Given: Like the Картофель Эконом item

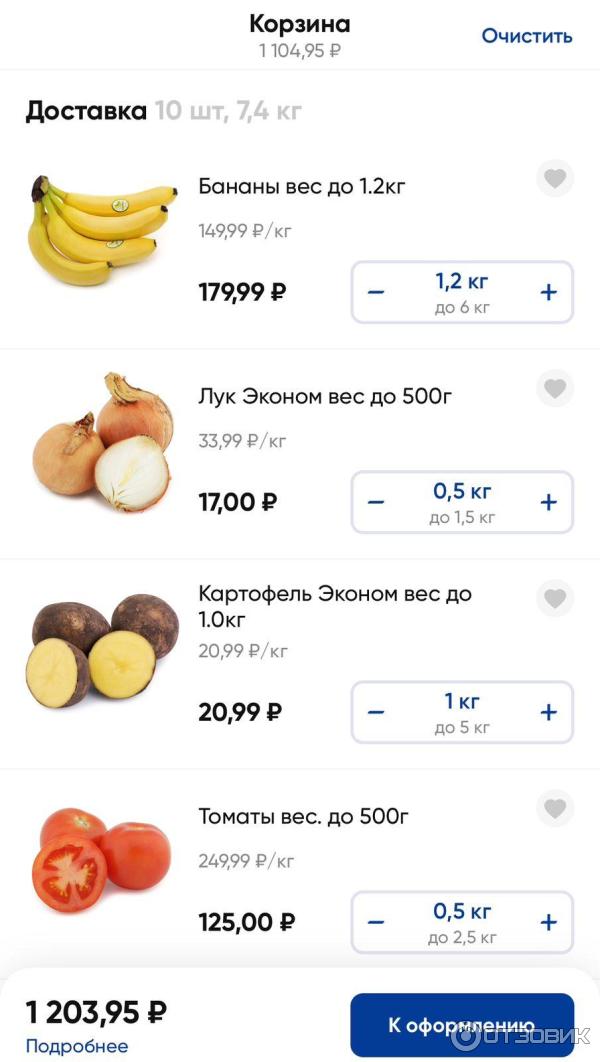Looking at the screenshot, I should [x=555, y=598].
